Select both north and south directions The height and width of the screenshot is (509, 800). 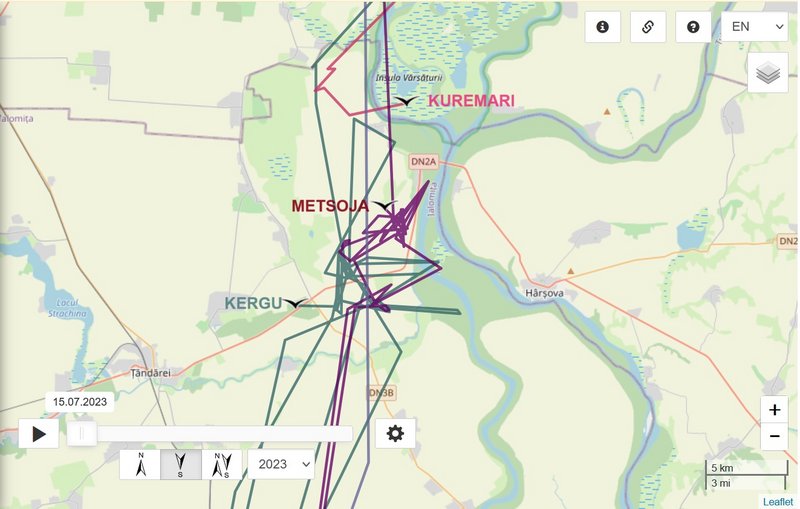coord(222,464)
